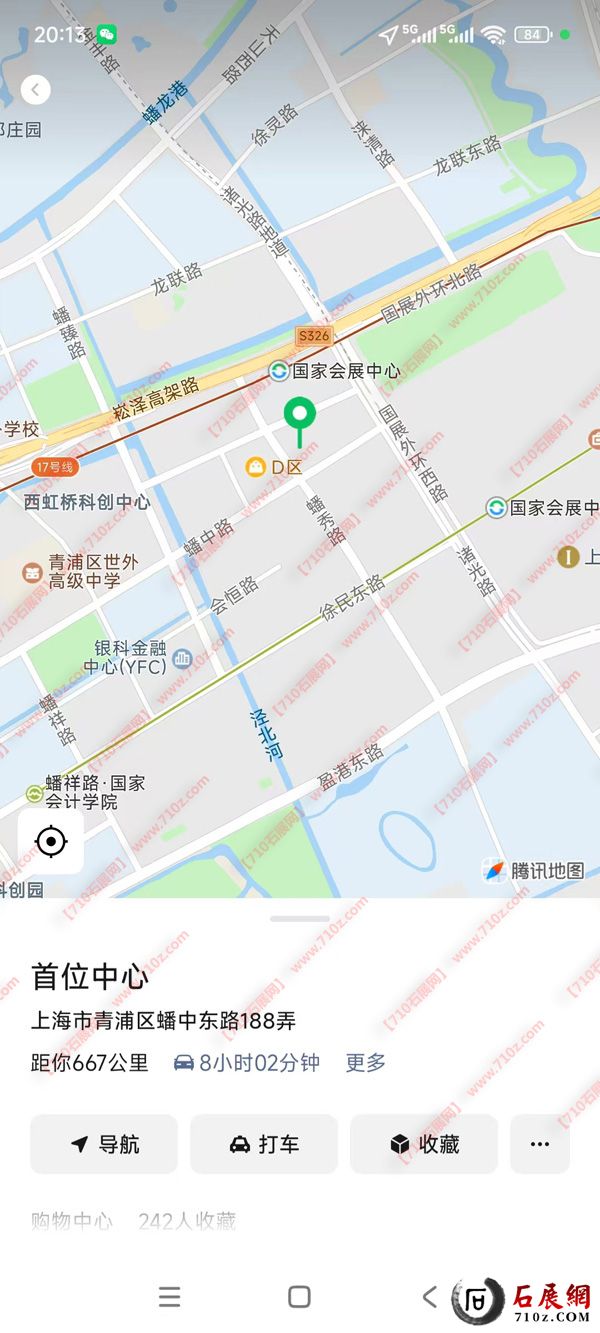Select the 国家会展中心 metro station near S326
The height and width of the screenshot is (1333, 600).
pyautogui.click(x=280, y=371)
